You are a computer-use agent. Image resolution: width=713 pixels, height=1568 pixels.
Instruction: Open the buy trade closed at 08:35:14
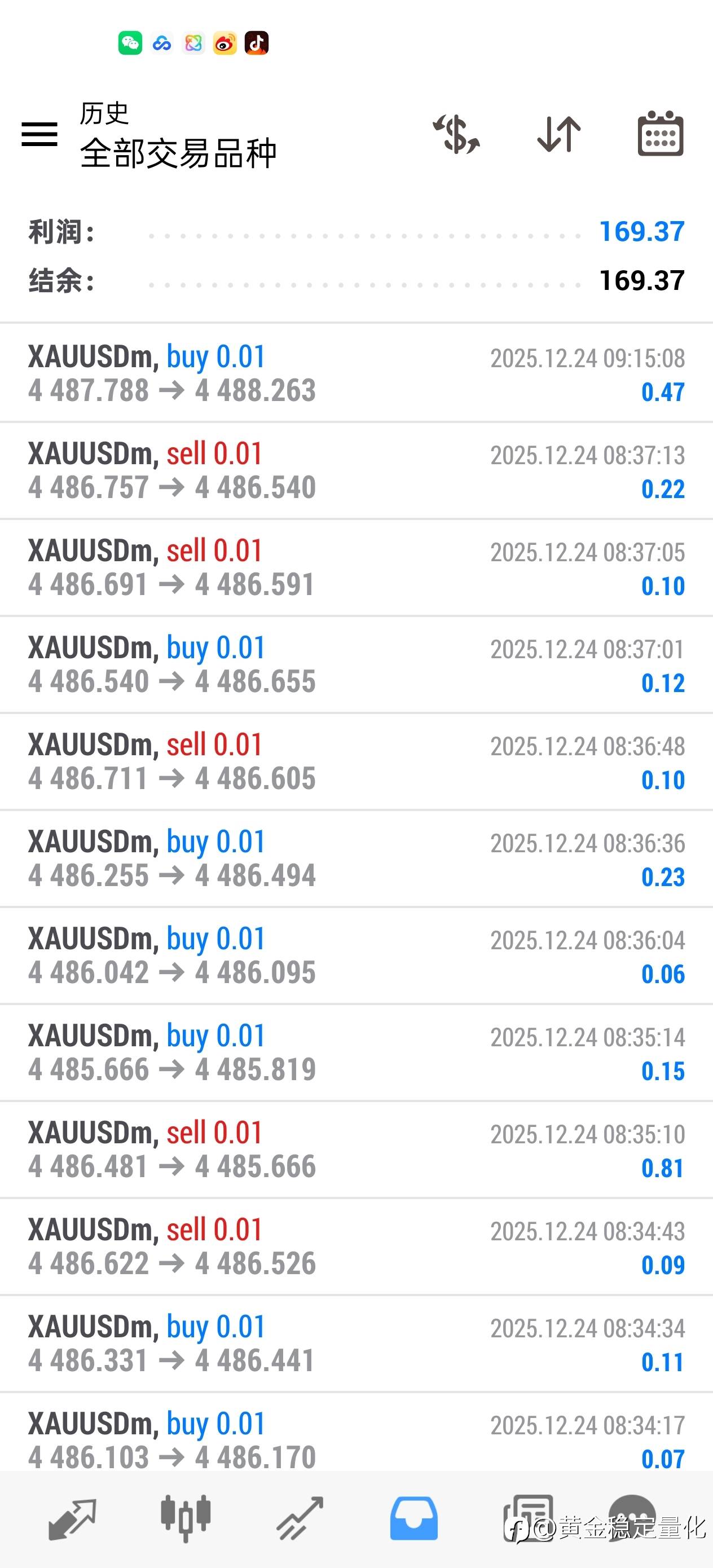pos(356,1052)
